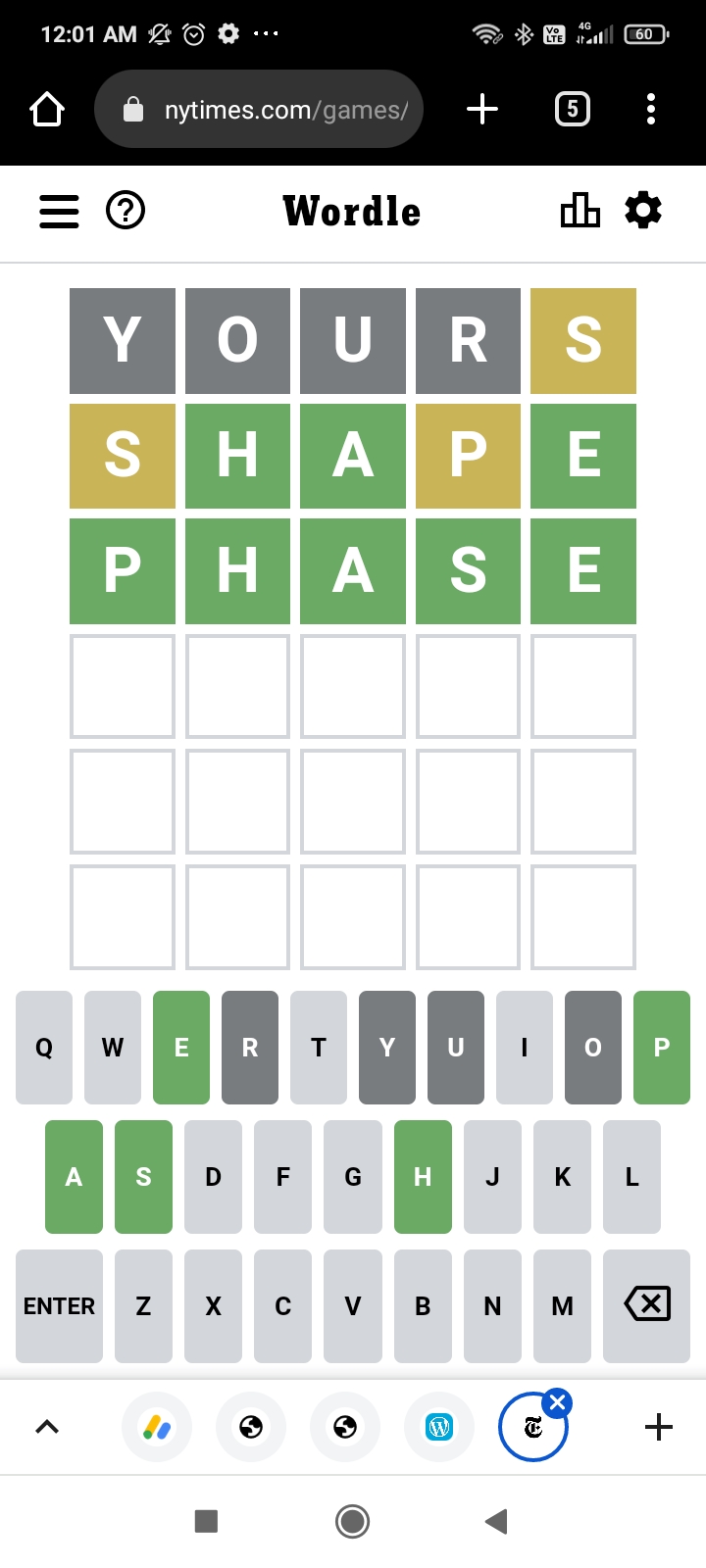Go to the browser home page
This screenshot has width=706, height=1568.
point(47,110)
